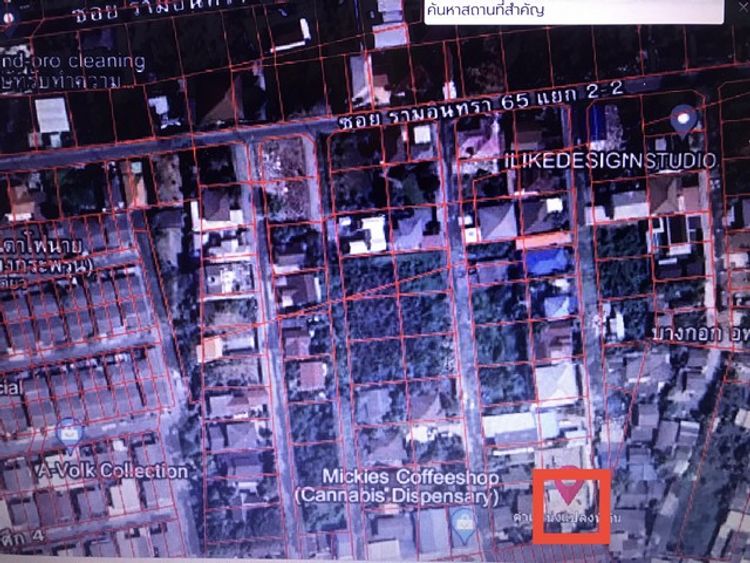750x563 pixels.
Task: Tap the place search box
Action: tap(572, 11)
